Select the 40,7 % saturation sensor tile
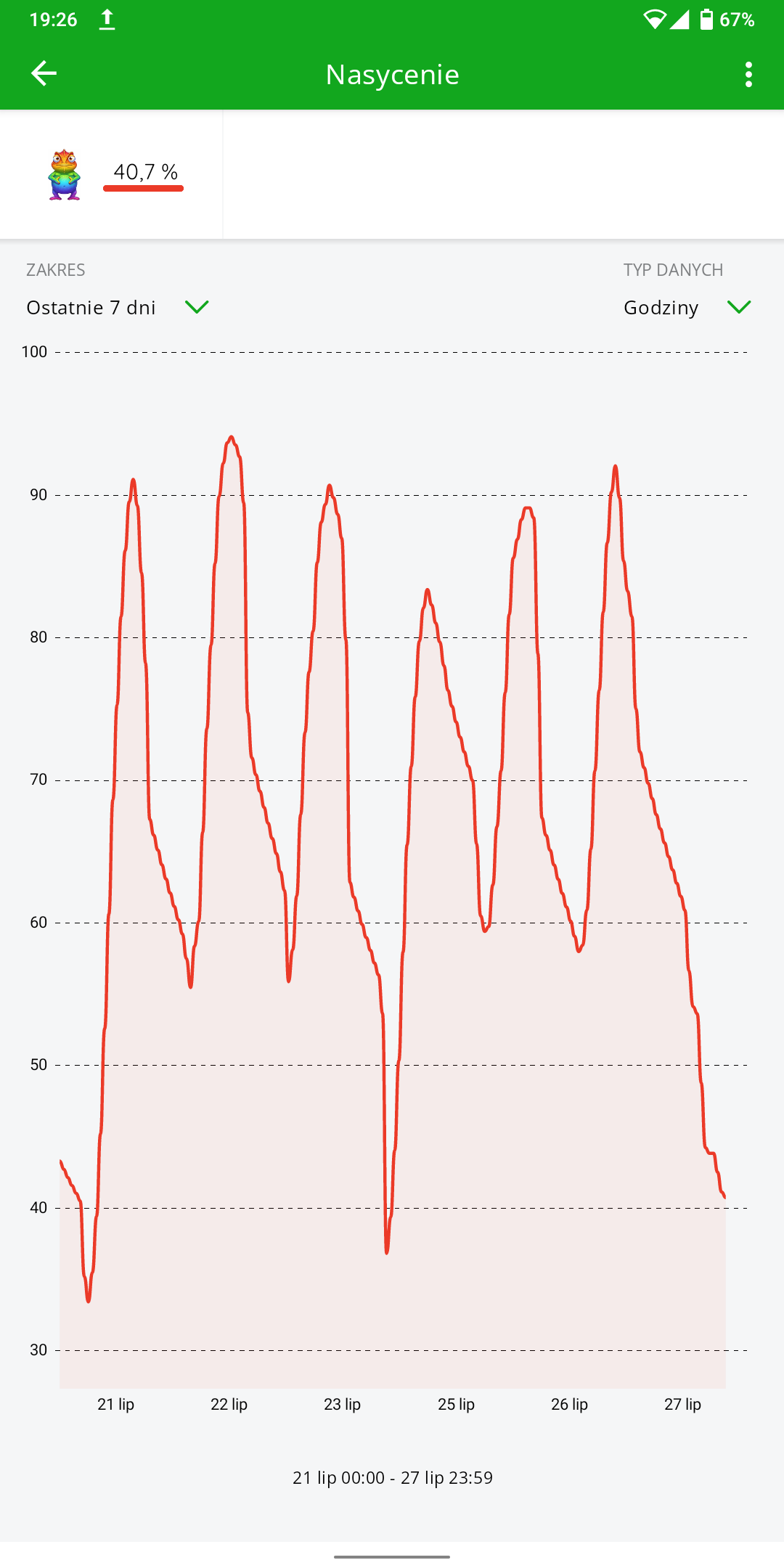784x1568 pixels. [111, 174]
